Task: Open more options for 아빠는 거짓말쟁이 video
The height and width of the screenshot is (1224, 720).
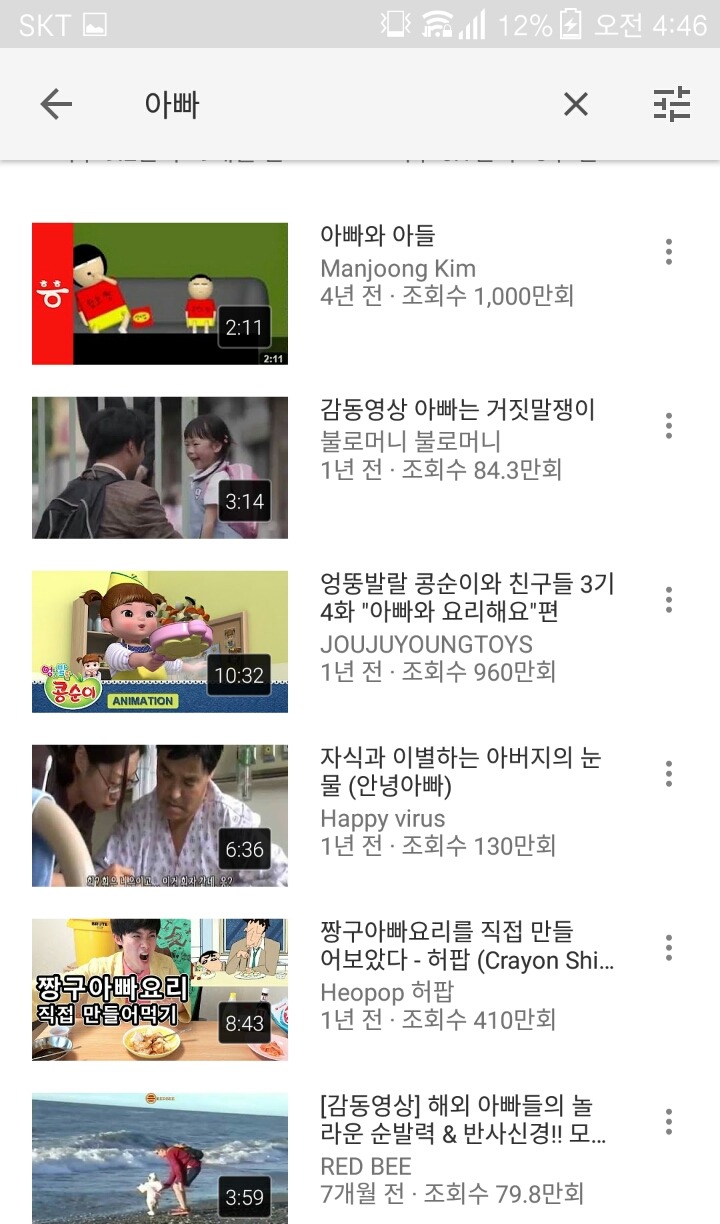Action: coord(669,426)
